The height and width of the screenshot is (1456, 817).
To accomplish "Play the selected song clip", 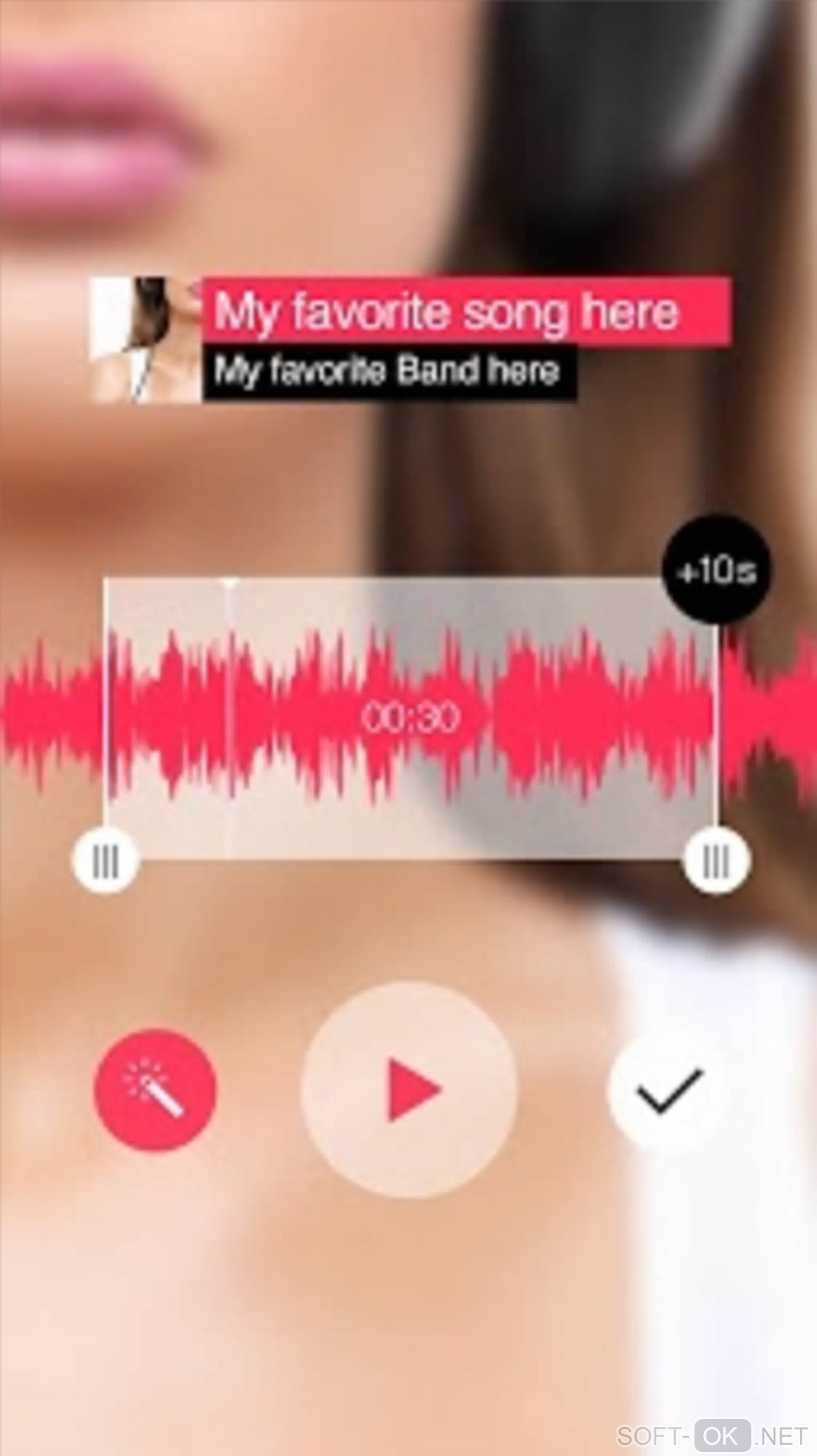I will [409, 1089].
